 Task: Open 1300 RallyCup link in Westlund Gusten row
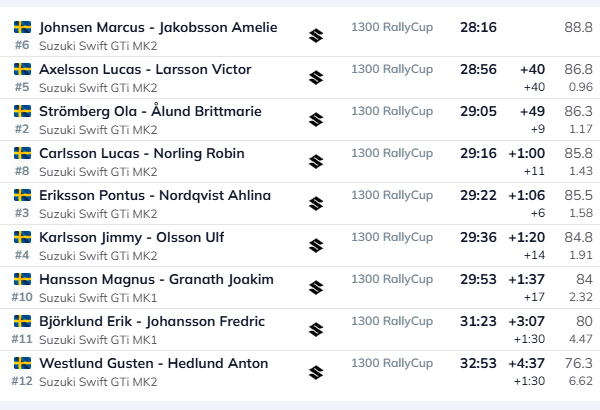(x=392, y=363)
